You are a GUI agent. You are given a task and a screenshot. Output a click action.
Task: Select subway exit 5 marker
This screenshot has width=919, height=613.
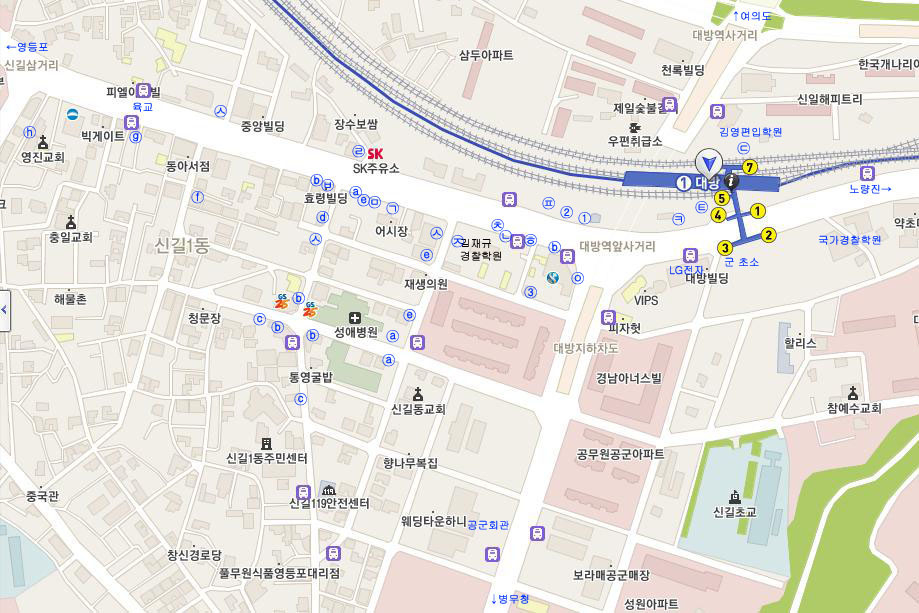point(721,198)
